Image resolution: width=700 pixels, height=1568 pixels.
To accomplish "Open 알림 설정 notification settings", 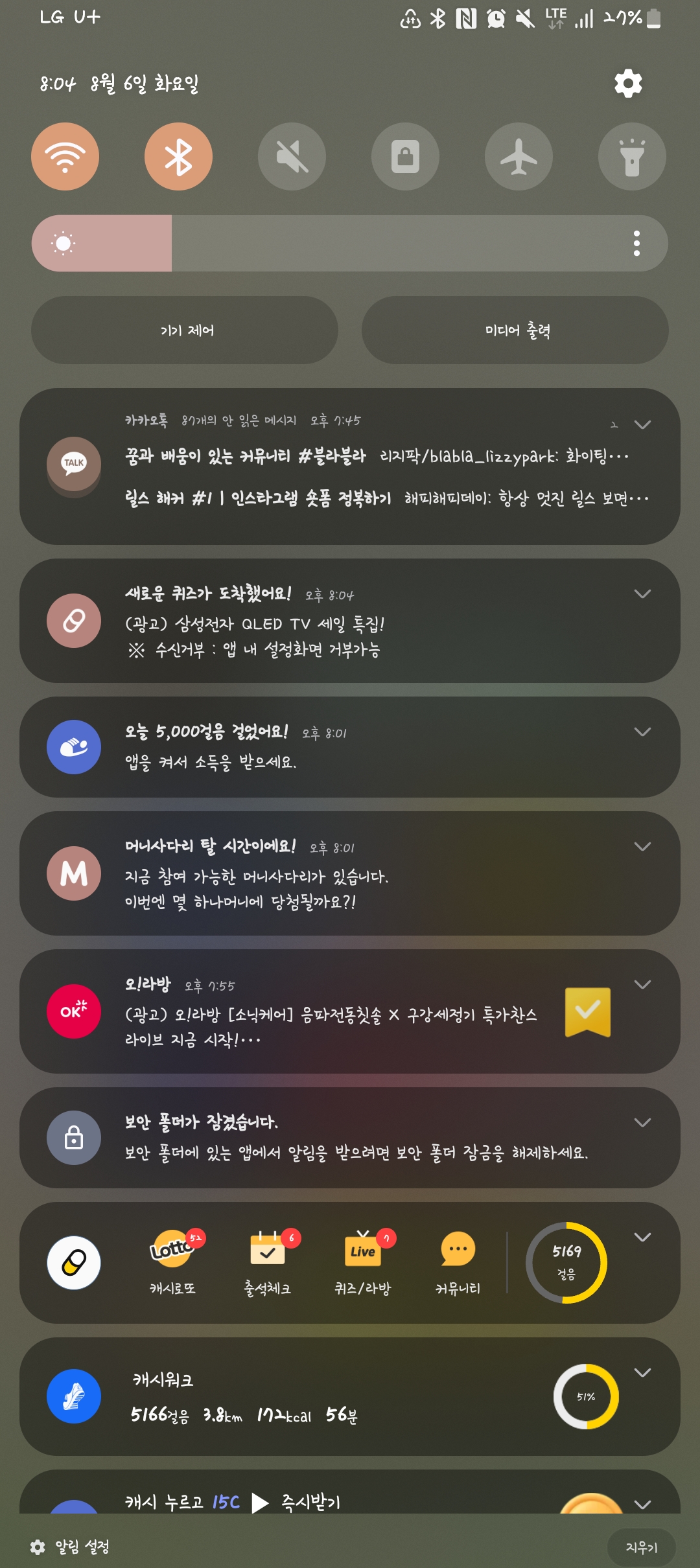I will coord(70,1547).
